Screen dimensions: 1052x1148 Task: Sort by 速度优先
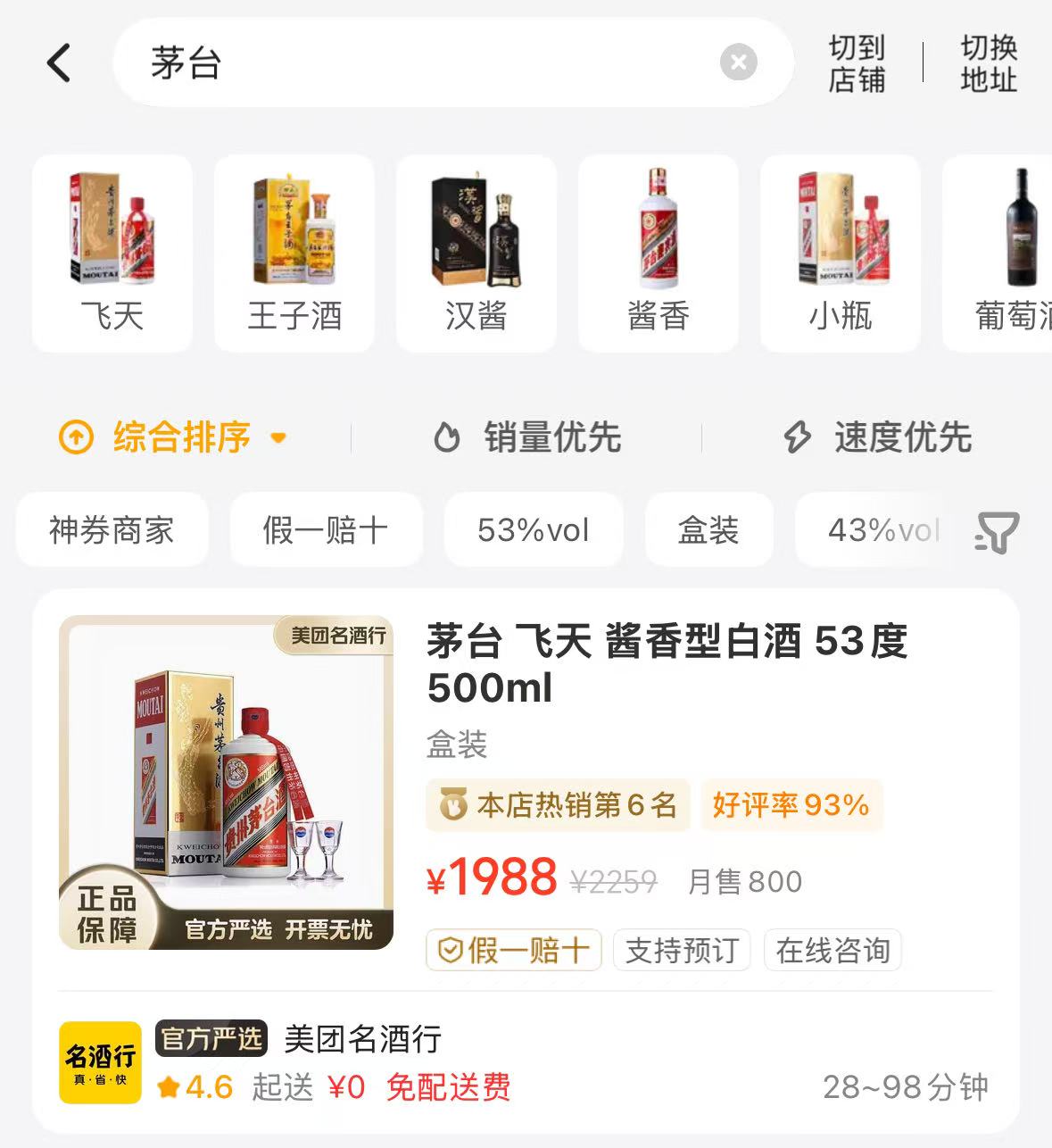(x=878, y=437)
